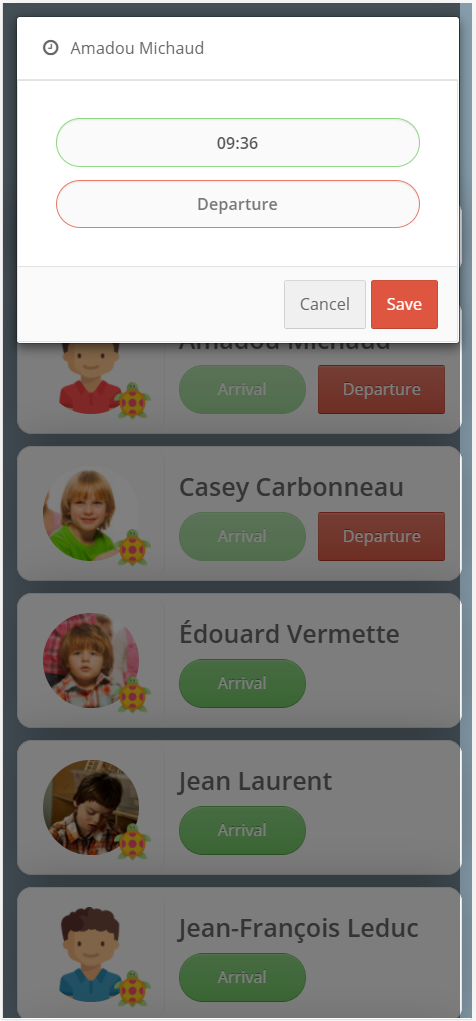Tap the 09:36 arrival time field
Viewport: 476px width, 1021px height.
238,143
